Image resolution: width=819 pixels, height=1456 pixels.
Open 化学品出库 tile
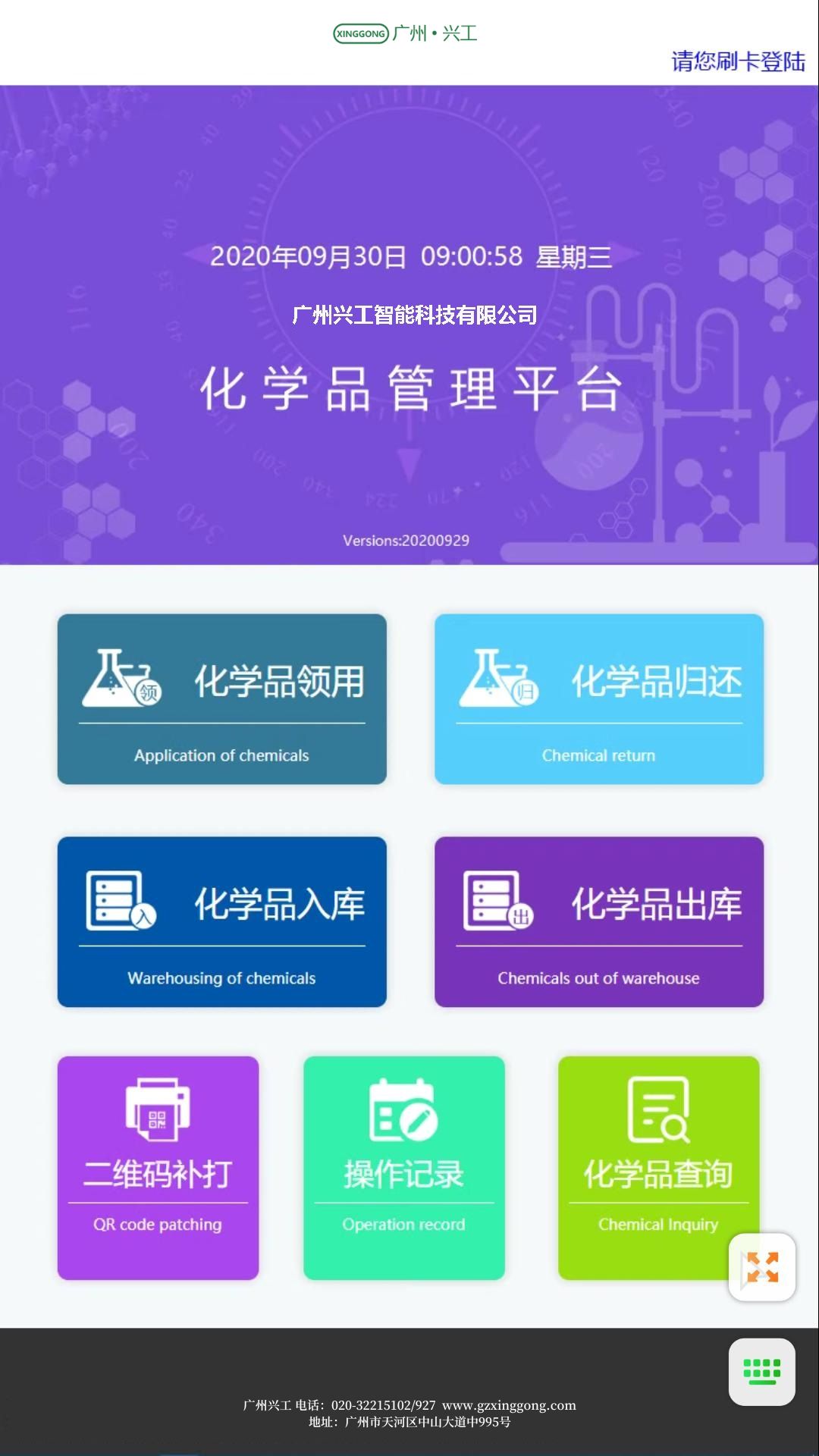coord(599,921)
